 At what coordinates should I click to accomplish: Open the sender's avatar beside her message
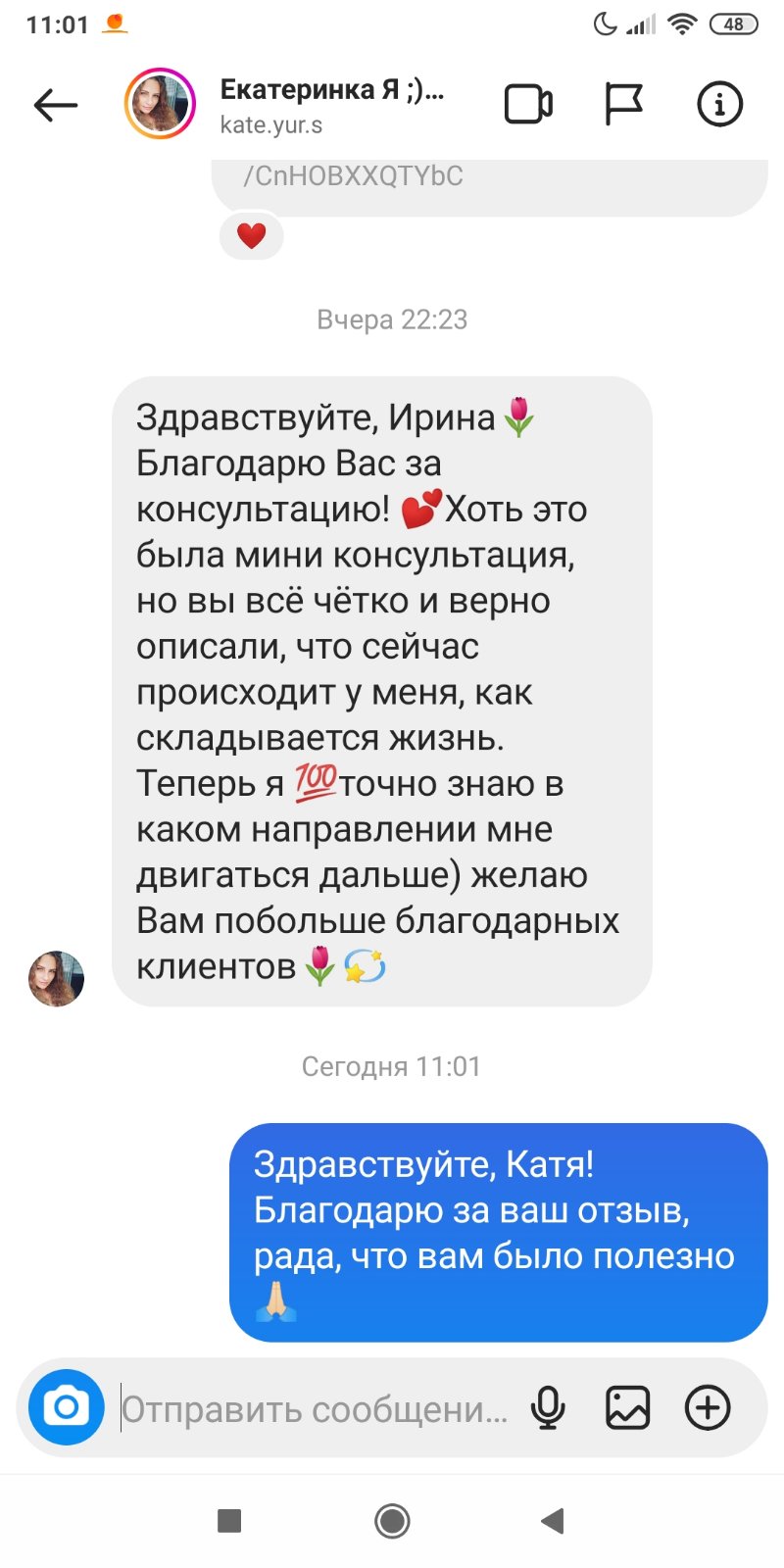click(x=56, y=978)
